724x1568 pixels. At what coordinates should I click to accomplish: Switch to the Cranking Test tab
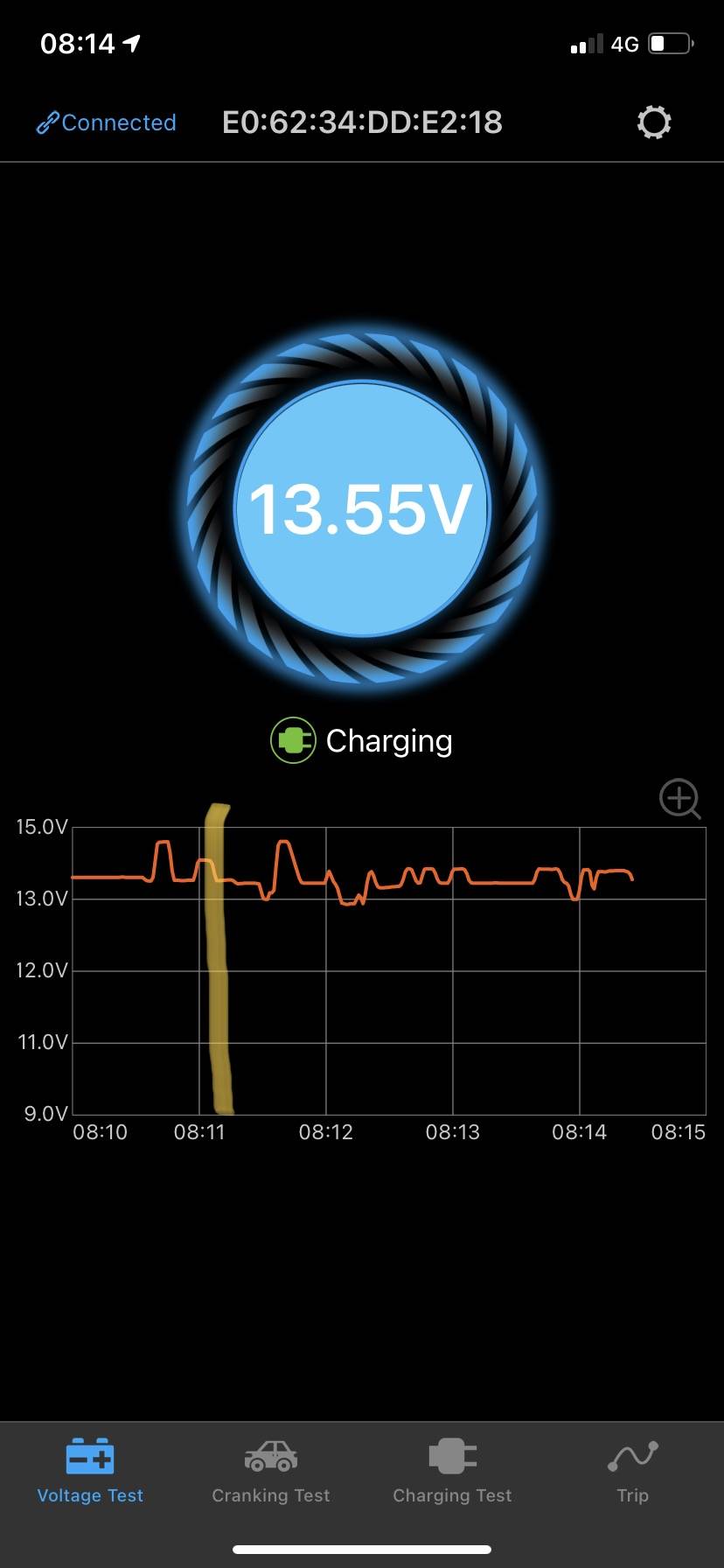[x=271, y=1471]
